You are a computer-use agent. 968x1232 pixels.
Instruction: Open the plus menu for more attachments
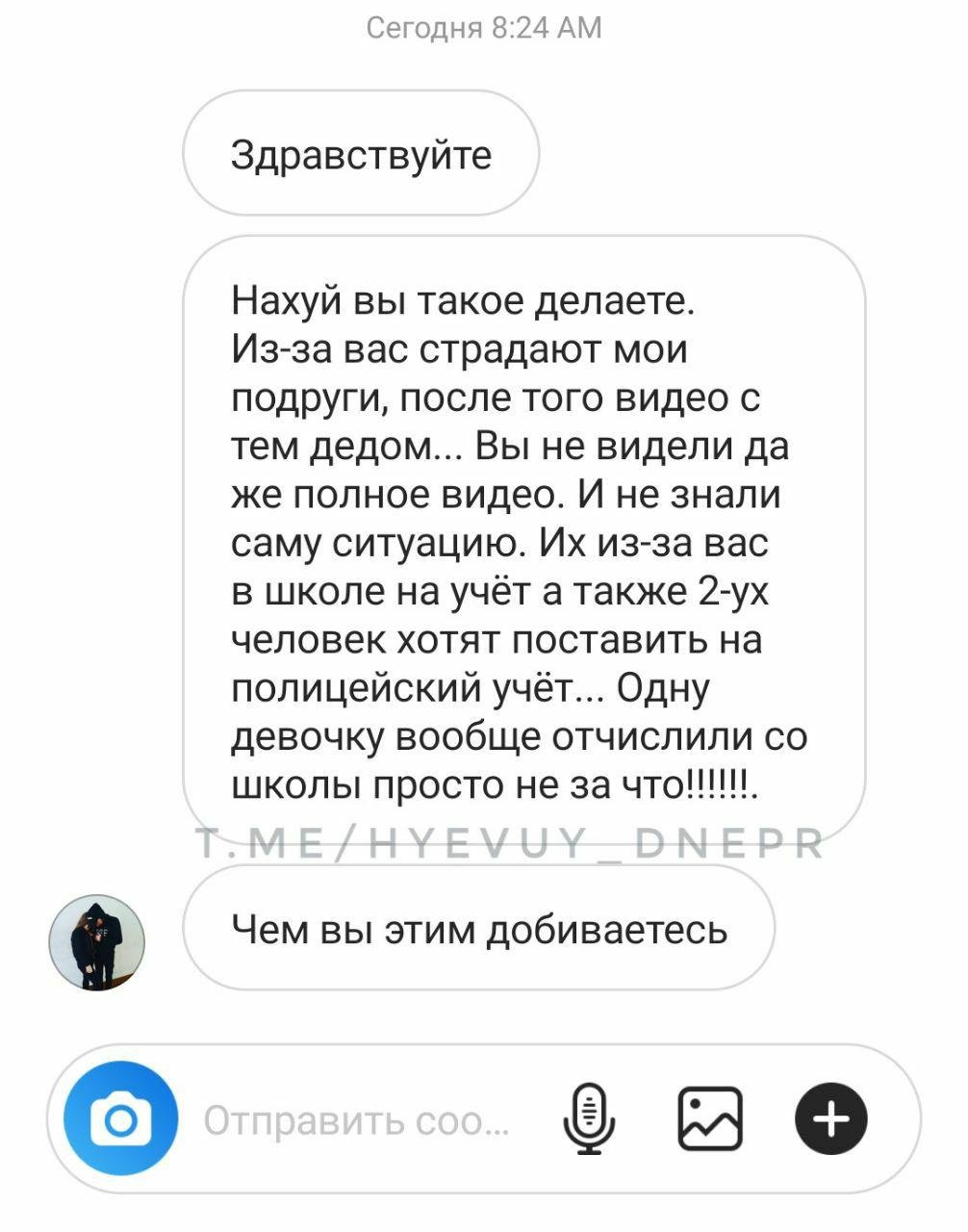coord(831,1118)
